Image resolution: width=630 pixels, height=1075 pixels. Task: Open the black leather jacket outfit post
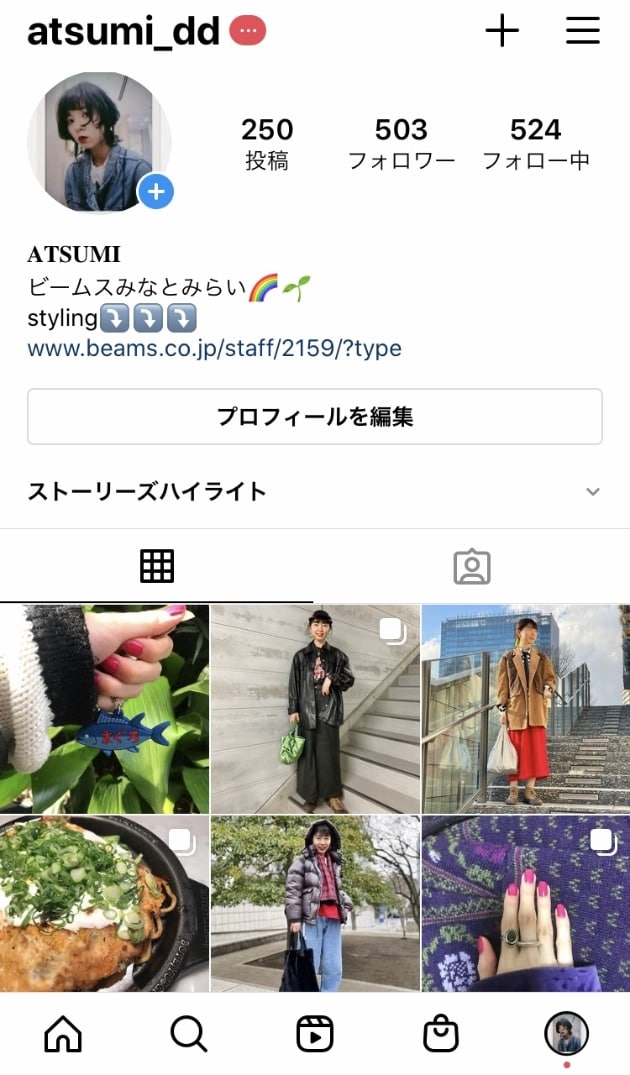click(315, 708)
